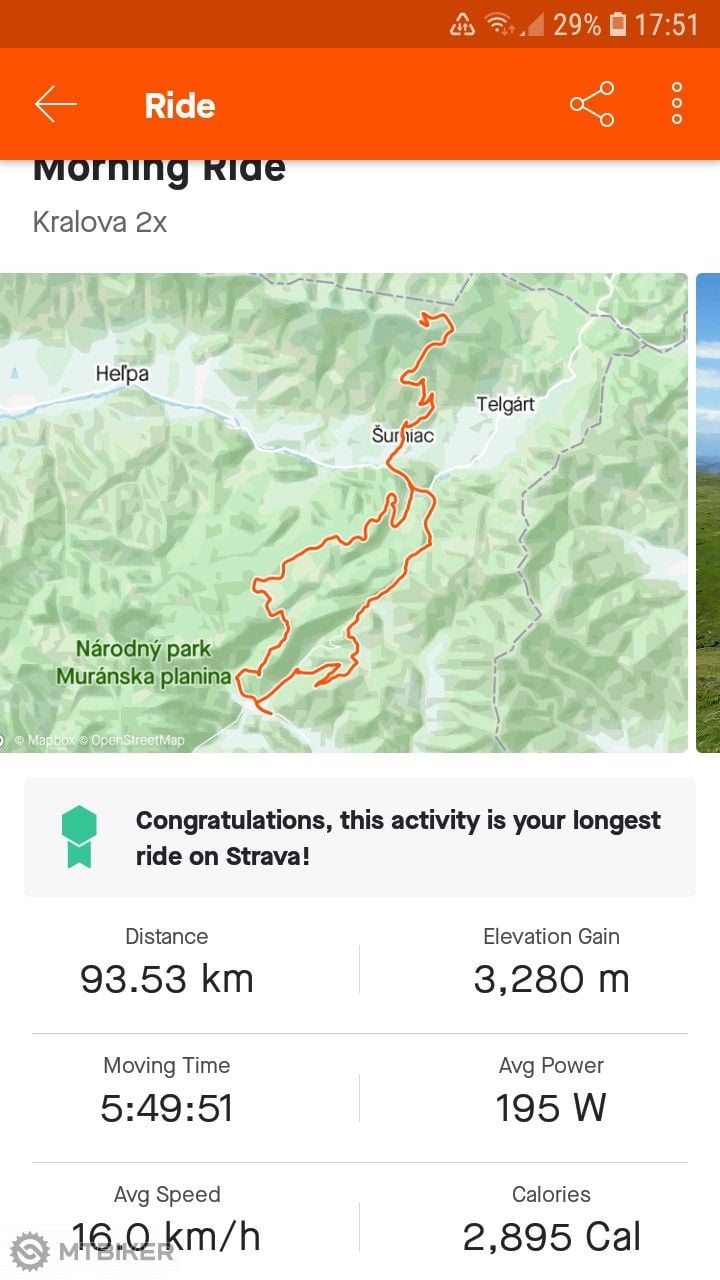
Task: Tap the Avg Power stat
Action: (551, 1107)
